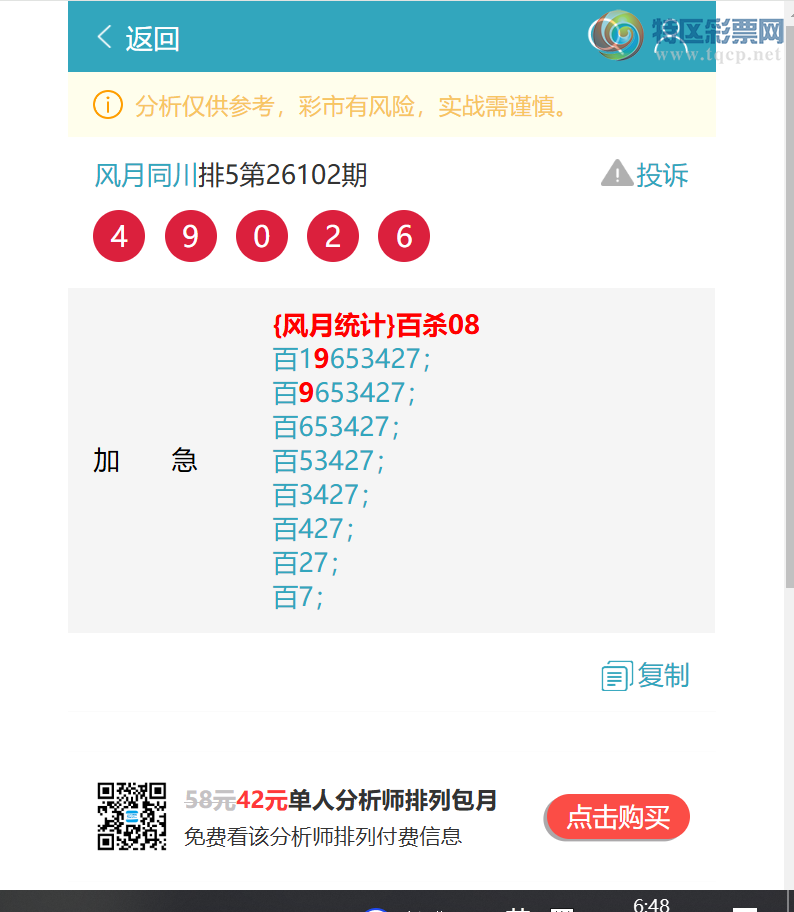Click the red circle showing number 2
The image size is (794, 912).
332,235
